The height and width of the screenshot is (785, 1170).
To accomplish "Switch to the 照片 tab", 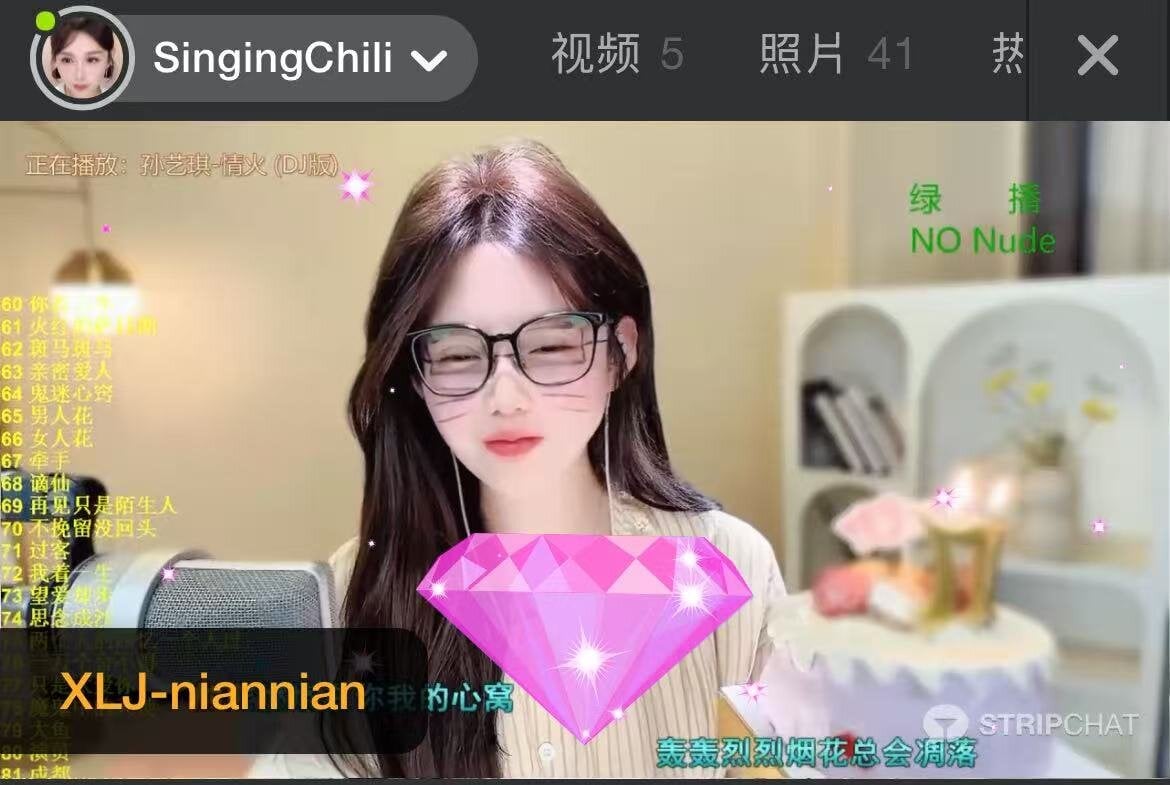I will click(835, 55).
